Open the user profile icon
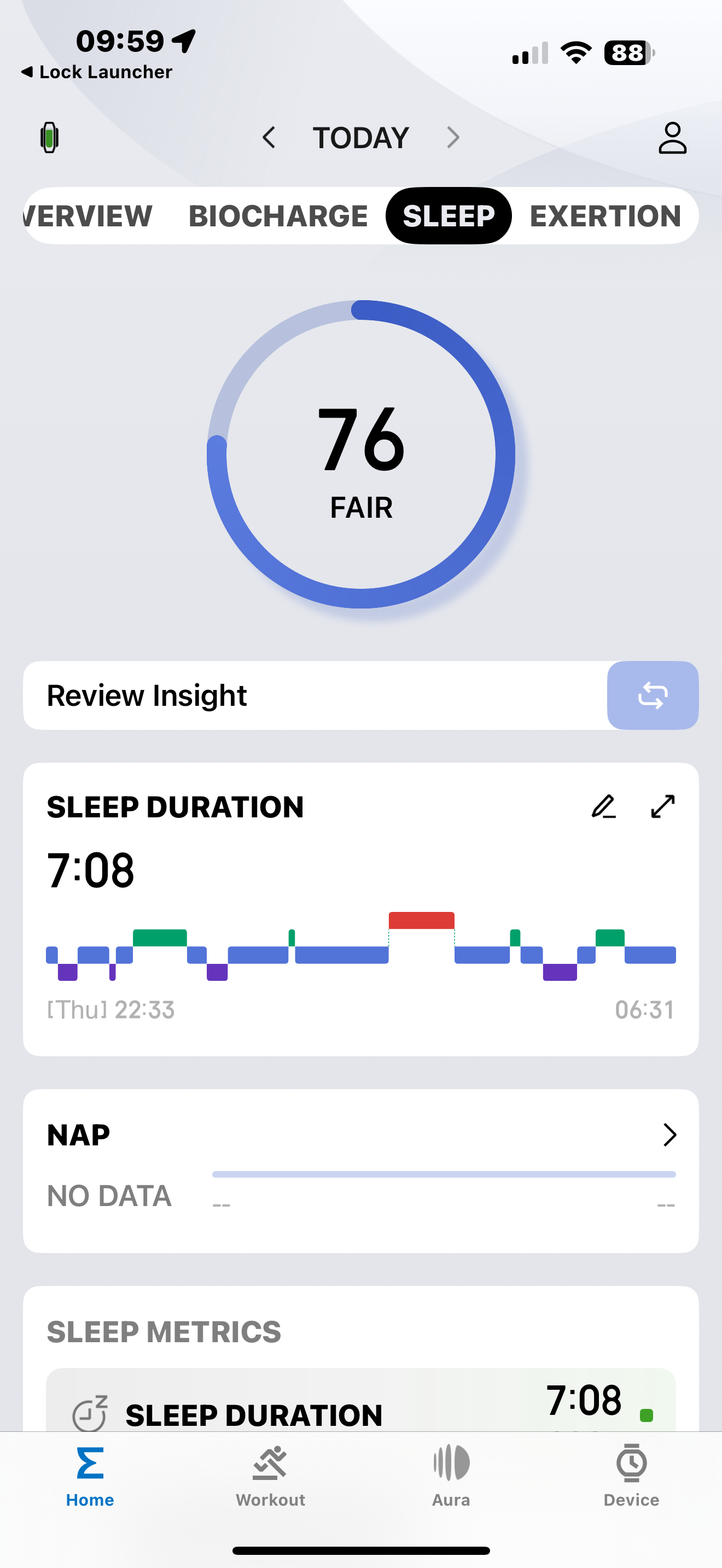722x1568 pixels. [672, 138]
